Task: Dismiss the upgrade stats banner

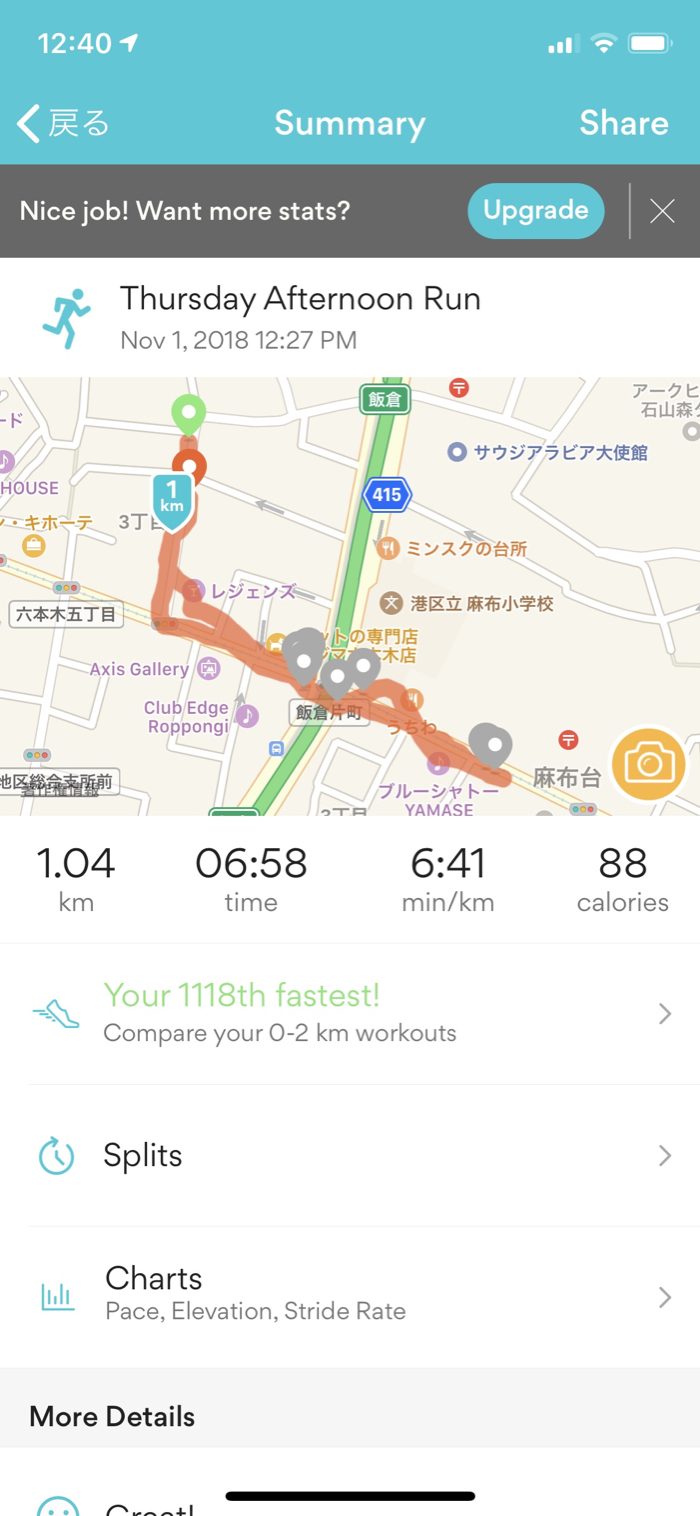Action: [662, 211]
